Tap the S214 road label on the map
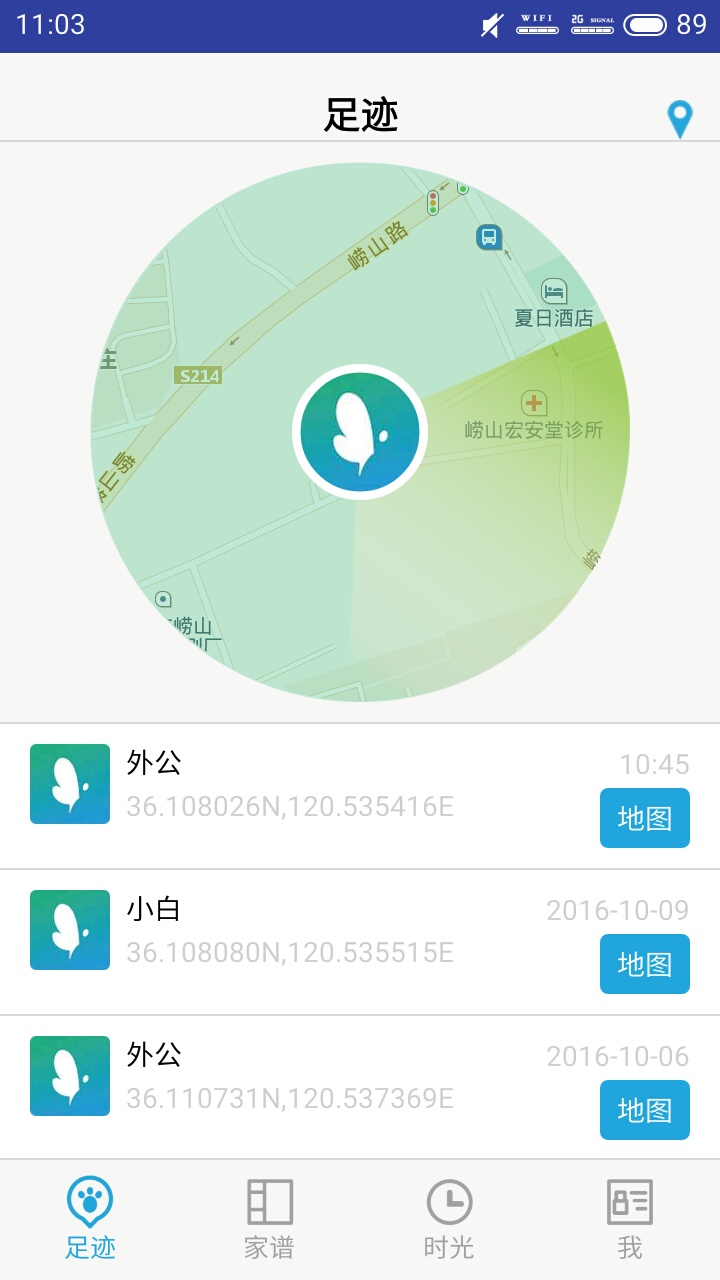The image size is (720, 1280). click(x=197, y=377)
